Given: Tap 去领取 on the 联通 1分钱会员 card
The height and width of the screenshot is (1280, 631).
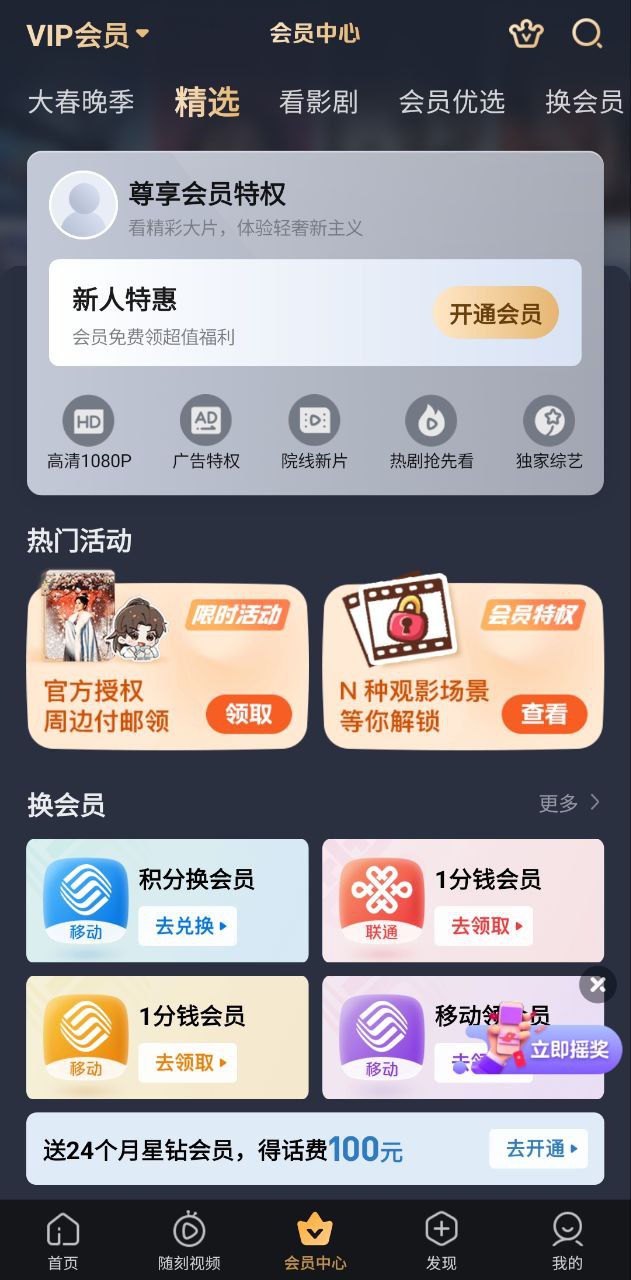Looking at the screenshot, I should tap(484, 926).
